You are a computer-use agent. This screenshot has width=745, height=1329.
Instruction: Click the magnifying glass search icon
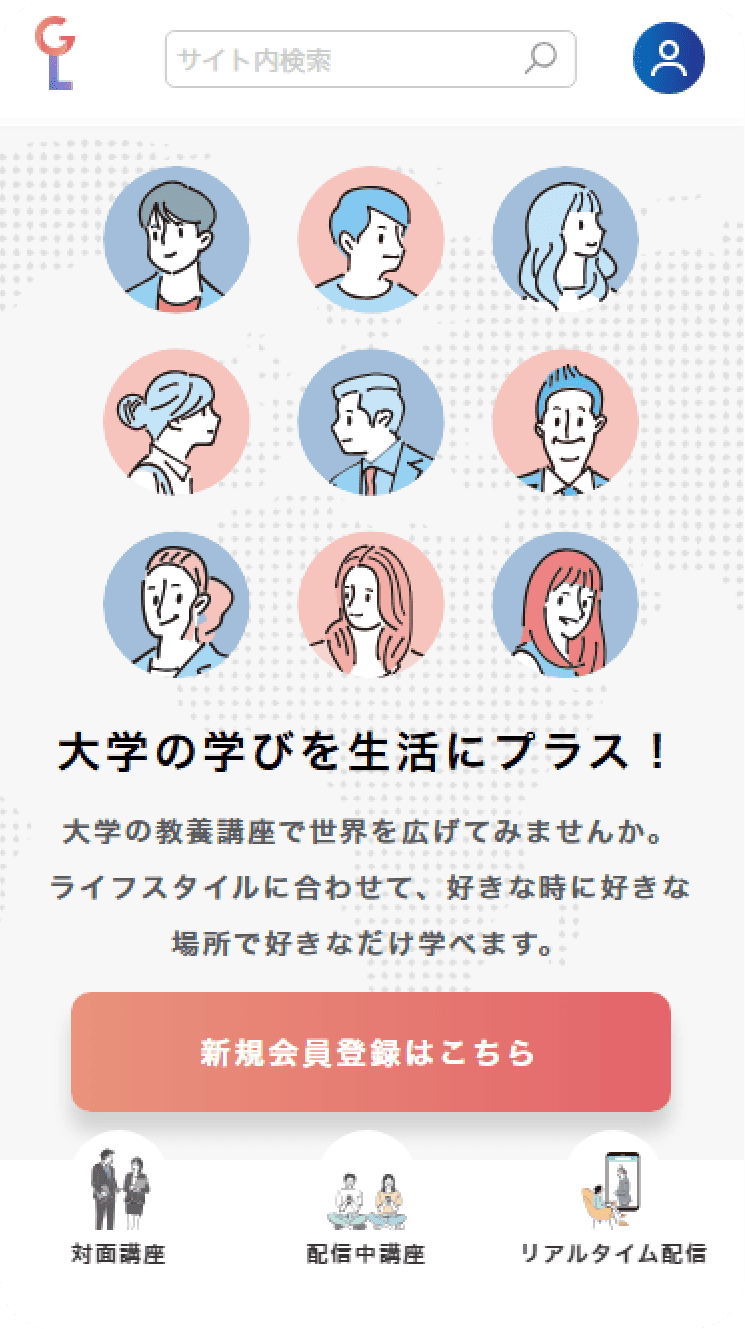click(x=540, y=59)
